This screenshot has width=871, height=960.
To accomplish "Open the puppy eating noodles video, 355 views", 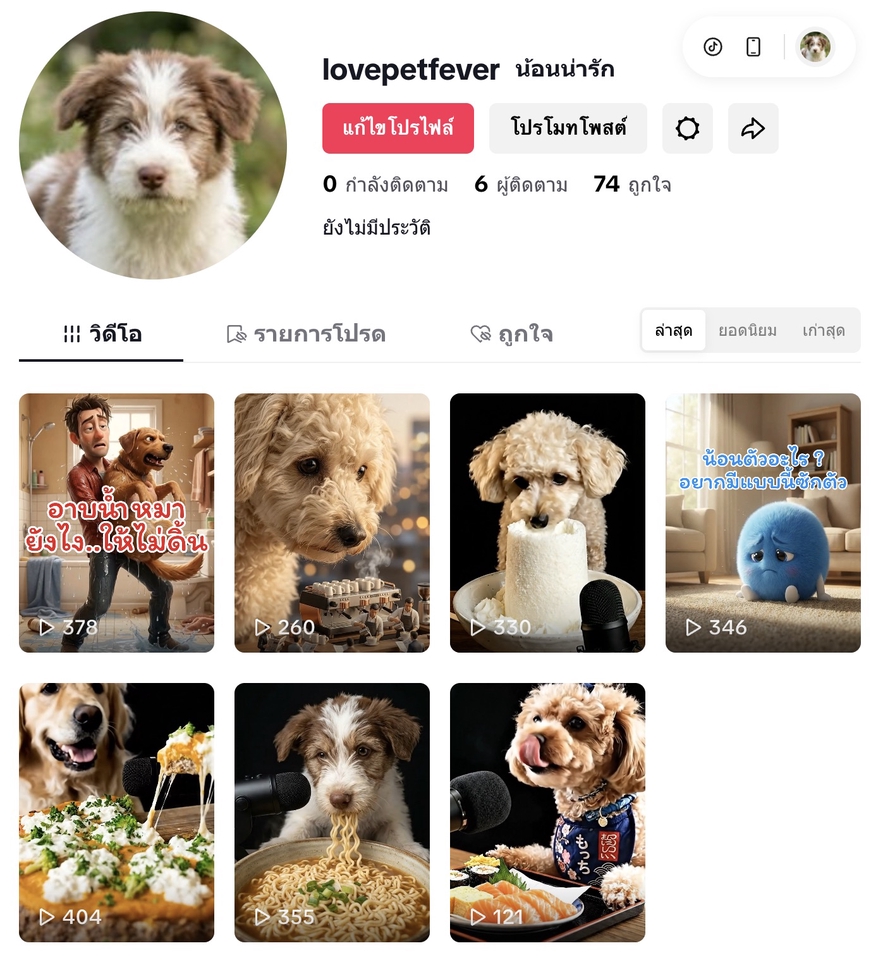I will [332, 812].
